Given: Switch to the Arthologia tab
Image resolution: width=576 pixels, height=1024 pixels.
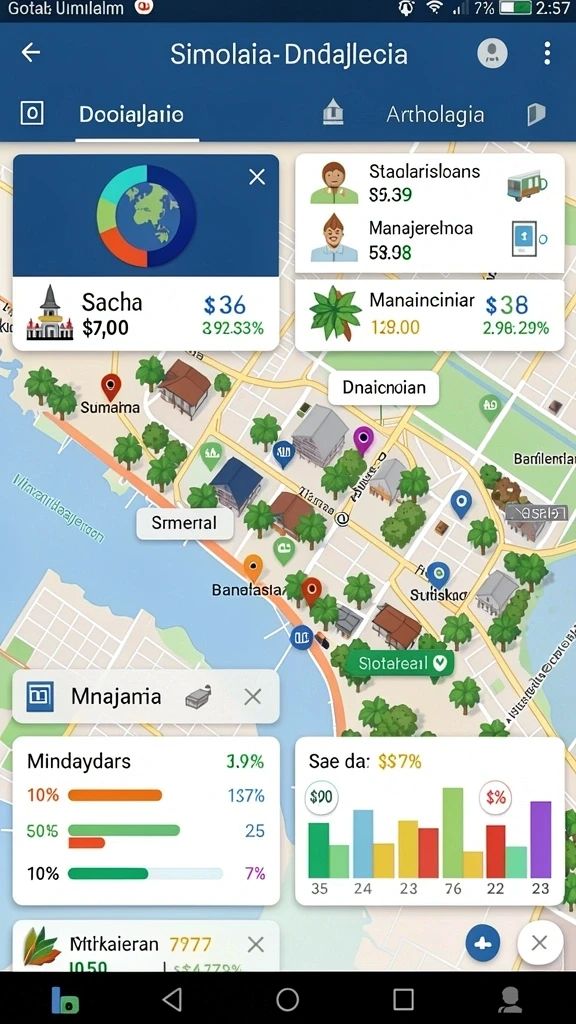Looking at the screenshot, I should click(x=435, y=115).
